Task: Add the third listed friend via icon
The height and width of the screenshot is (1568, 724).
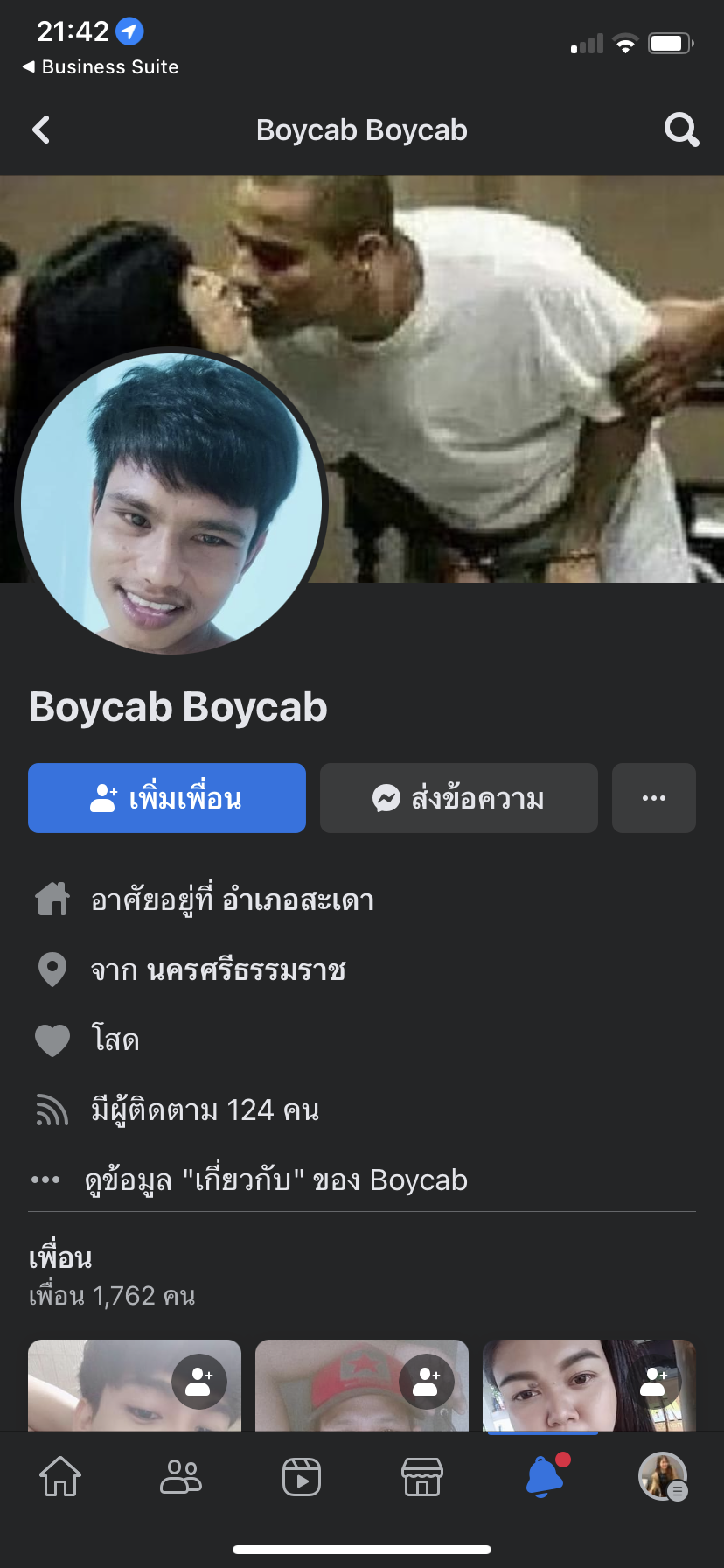Action: click(x=653, y=1381)
